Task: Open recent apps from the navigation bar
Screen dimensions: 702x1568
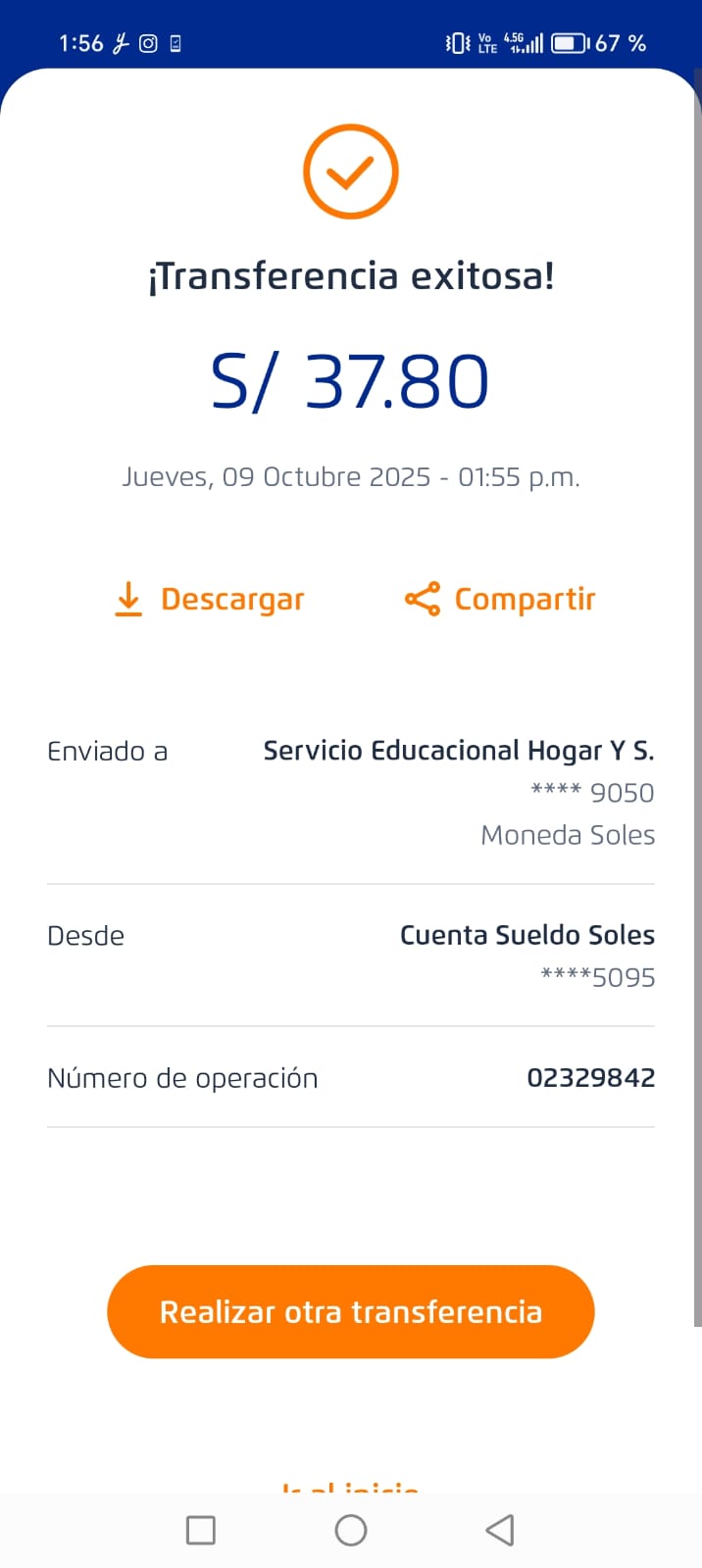Action: click(201, 1530)
